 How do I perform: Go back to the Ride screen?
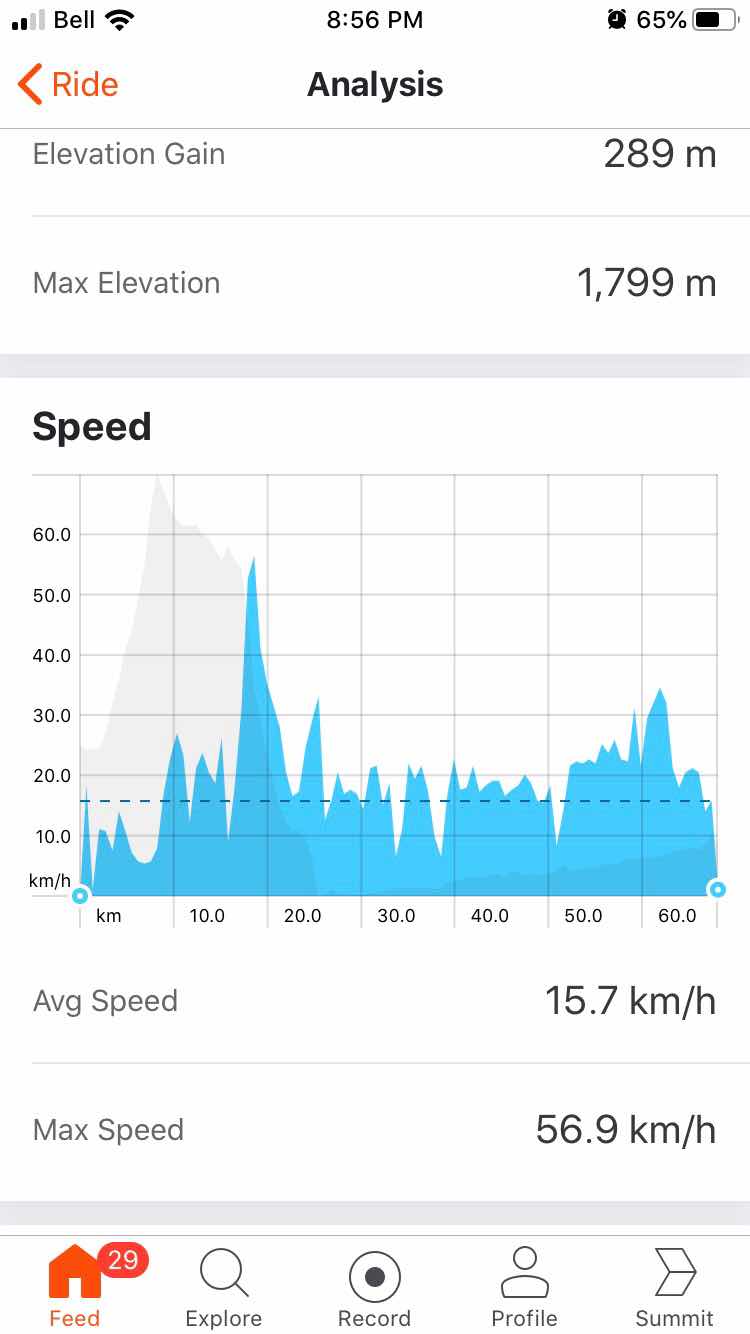[68, 85]
